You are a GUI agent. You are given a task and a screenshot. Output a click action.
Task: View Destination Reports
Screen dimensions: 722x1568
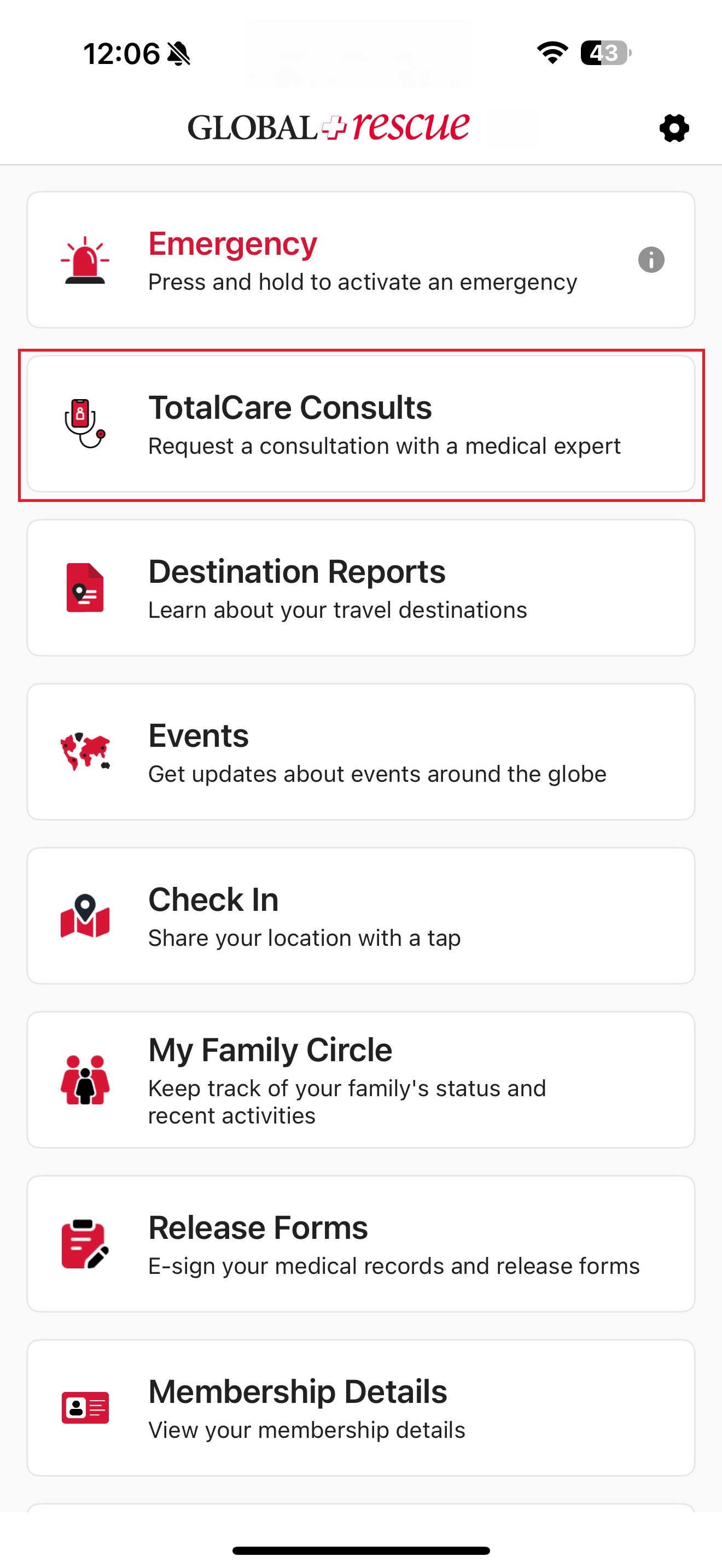361,588
